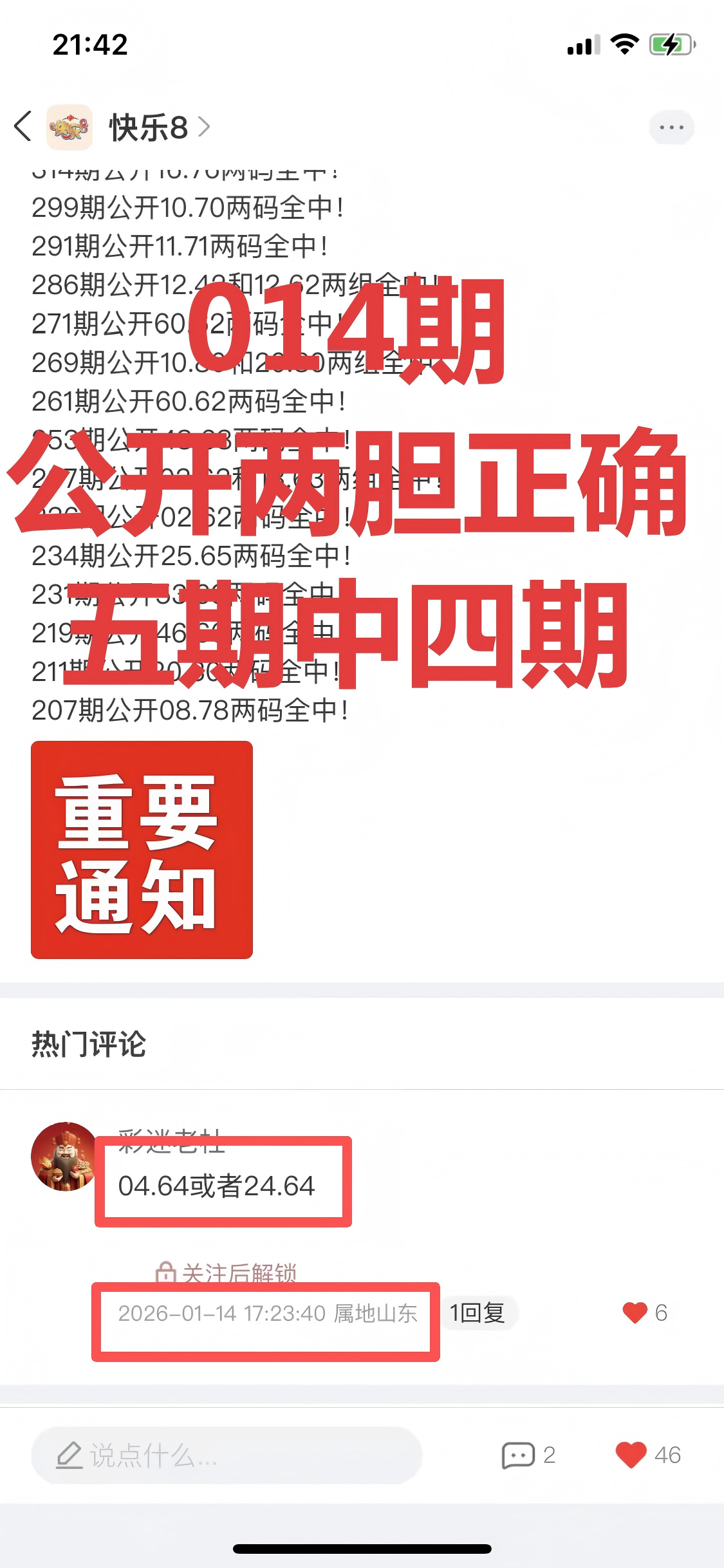Go back to the previous page
The image size is (724, 1568).
[23, 126]
